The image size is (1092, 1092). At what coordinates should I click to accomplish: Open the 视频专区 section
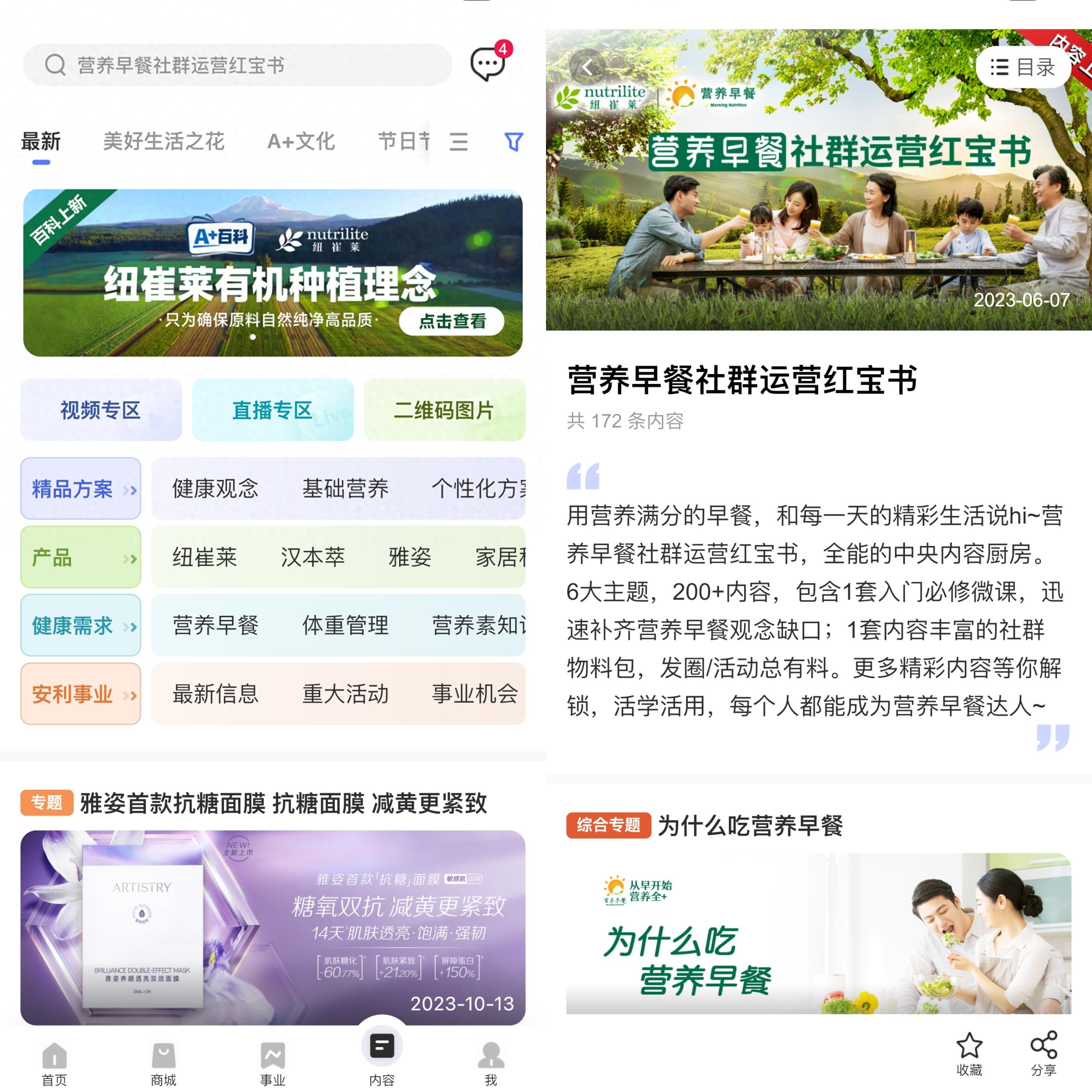pos(101,410)
